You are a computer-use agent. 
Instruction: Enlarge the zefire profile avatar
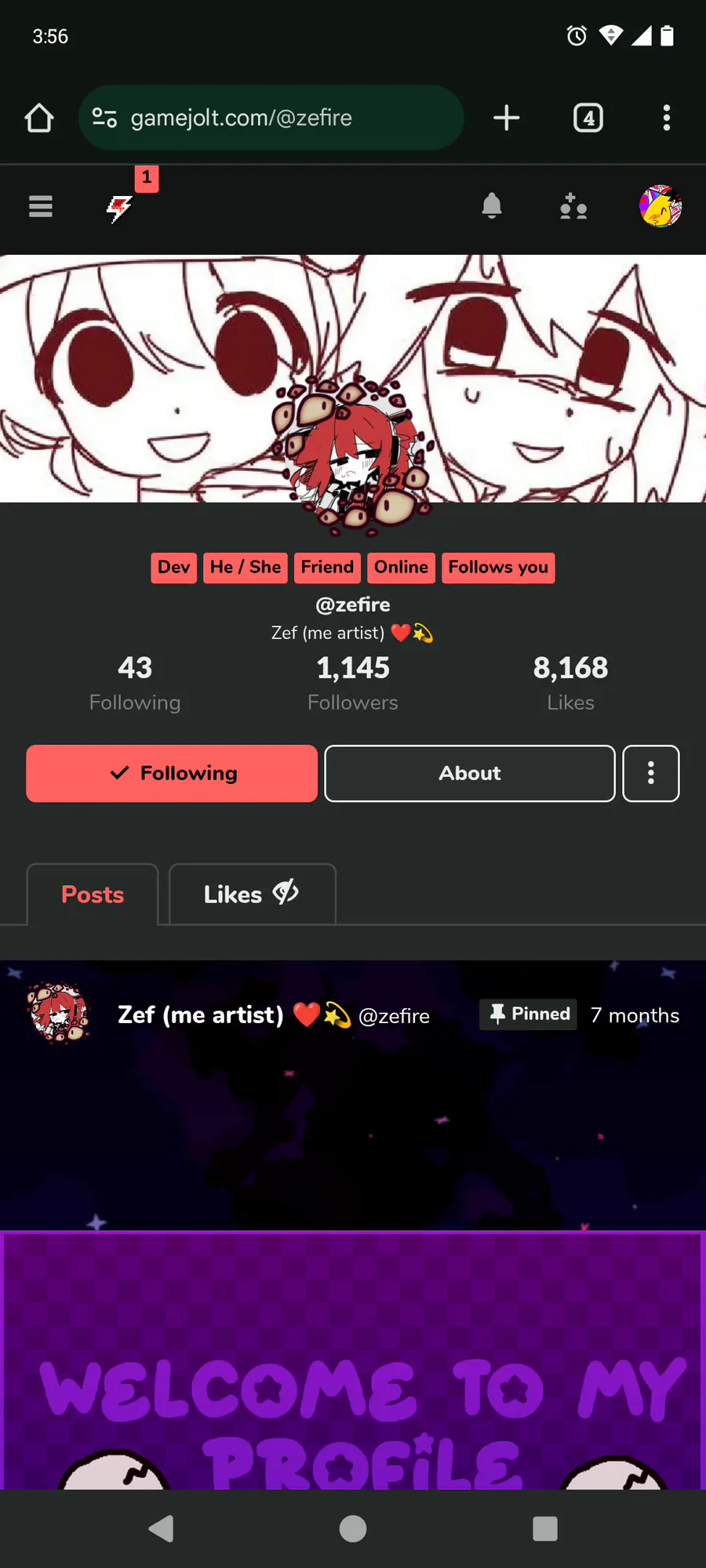(352, 455)
